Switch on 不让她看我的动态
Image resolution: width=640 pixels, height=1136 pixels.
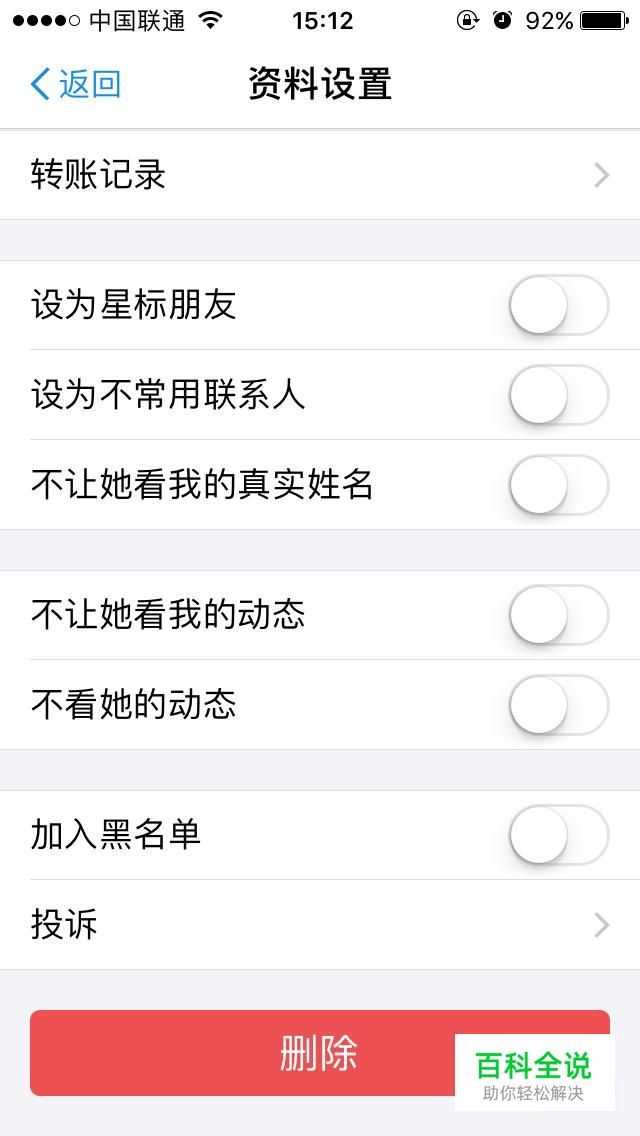coord(559,615)
